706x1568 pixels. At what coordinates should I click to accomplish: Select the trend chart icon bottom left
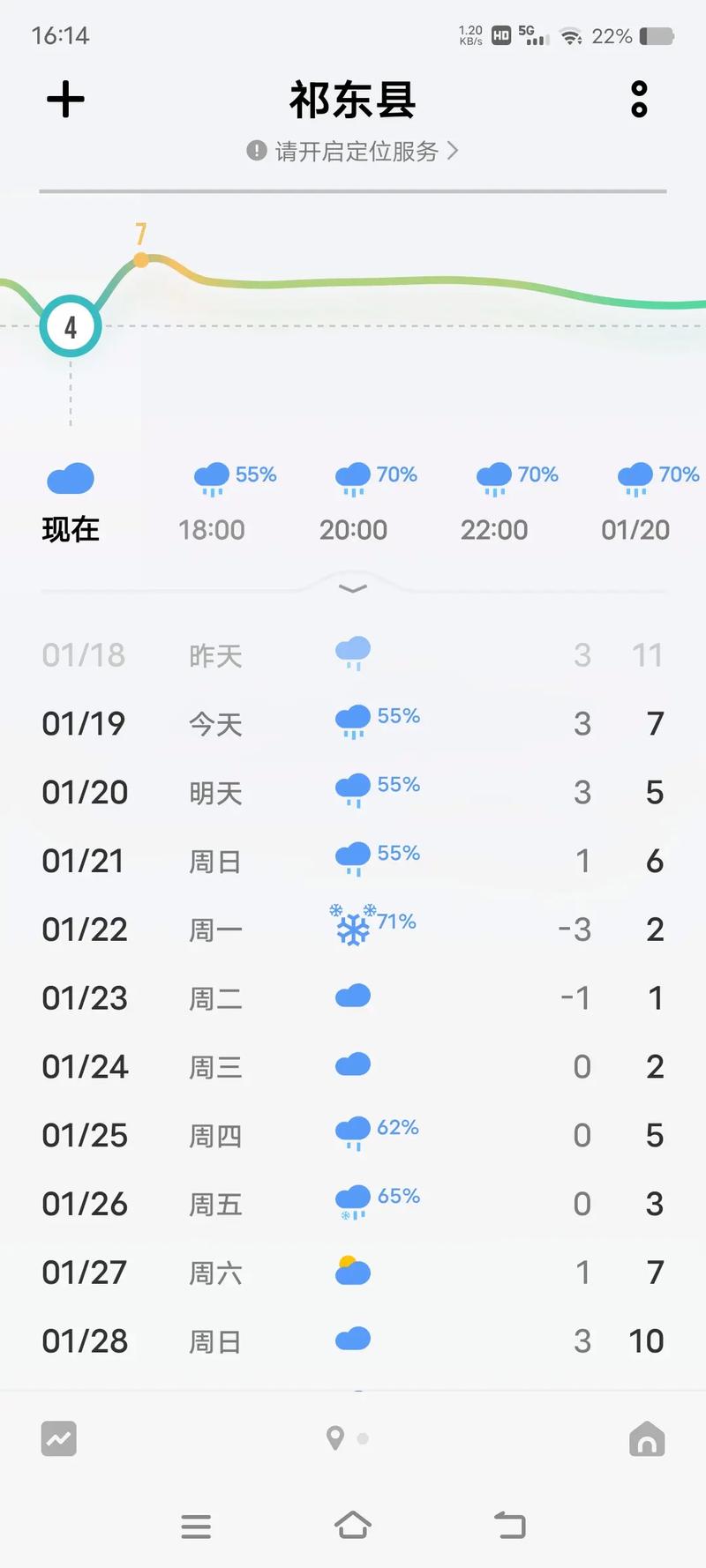58,1438
